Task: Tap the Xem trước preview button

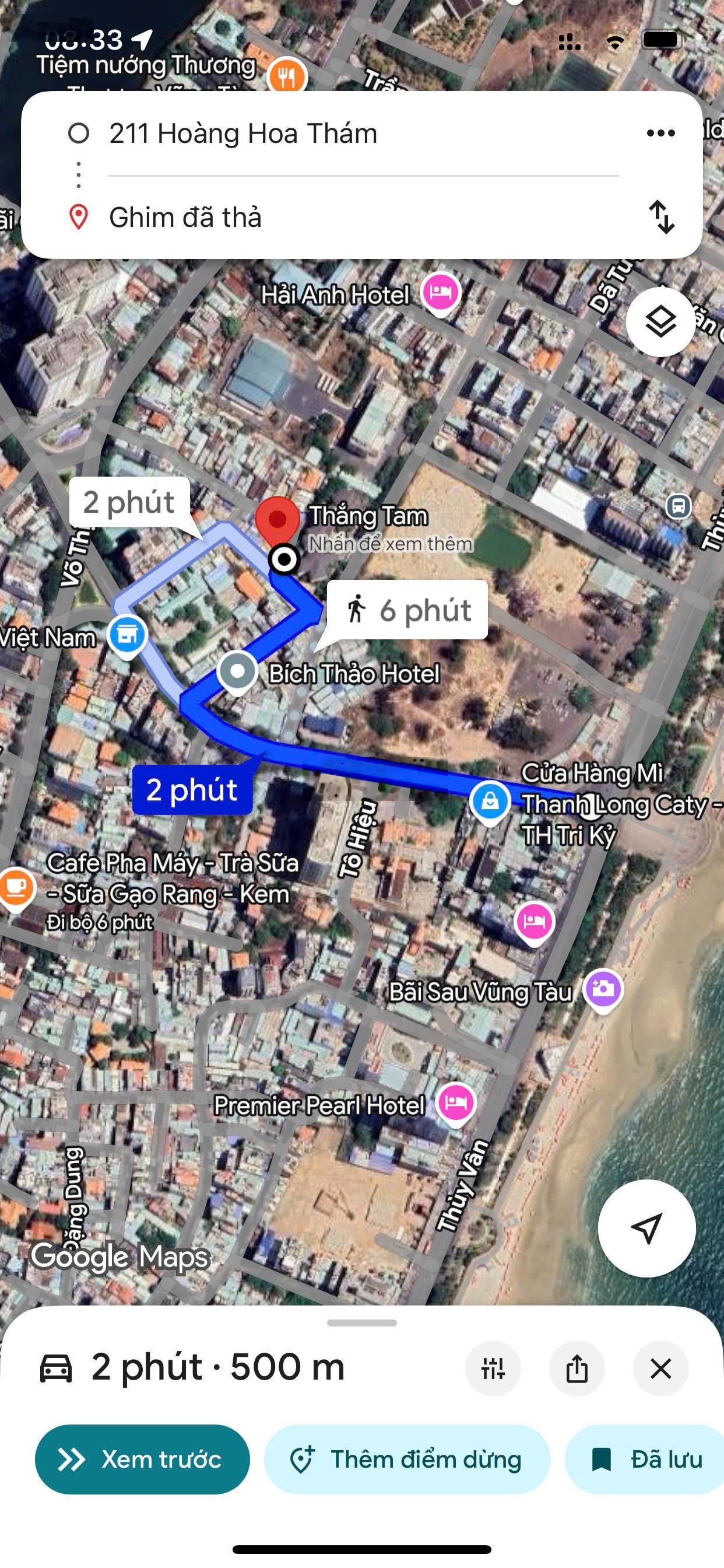Action: pyautogui.click(x=142, y=1459)
